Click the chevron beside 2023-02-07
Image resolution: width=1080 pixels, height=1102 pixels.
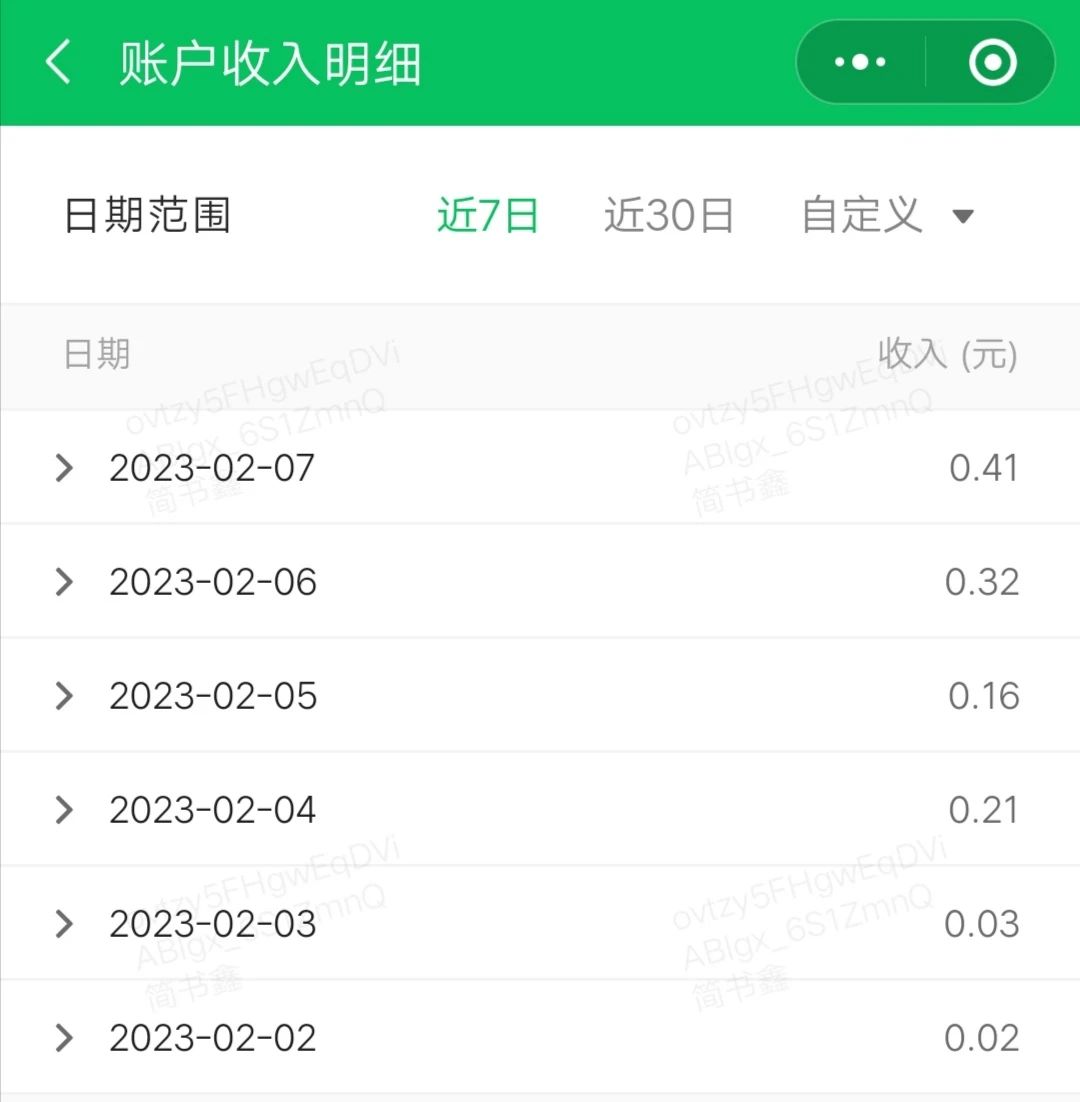(x=63, y=467)
